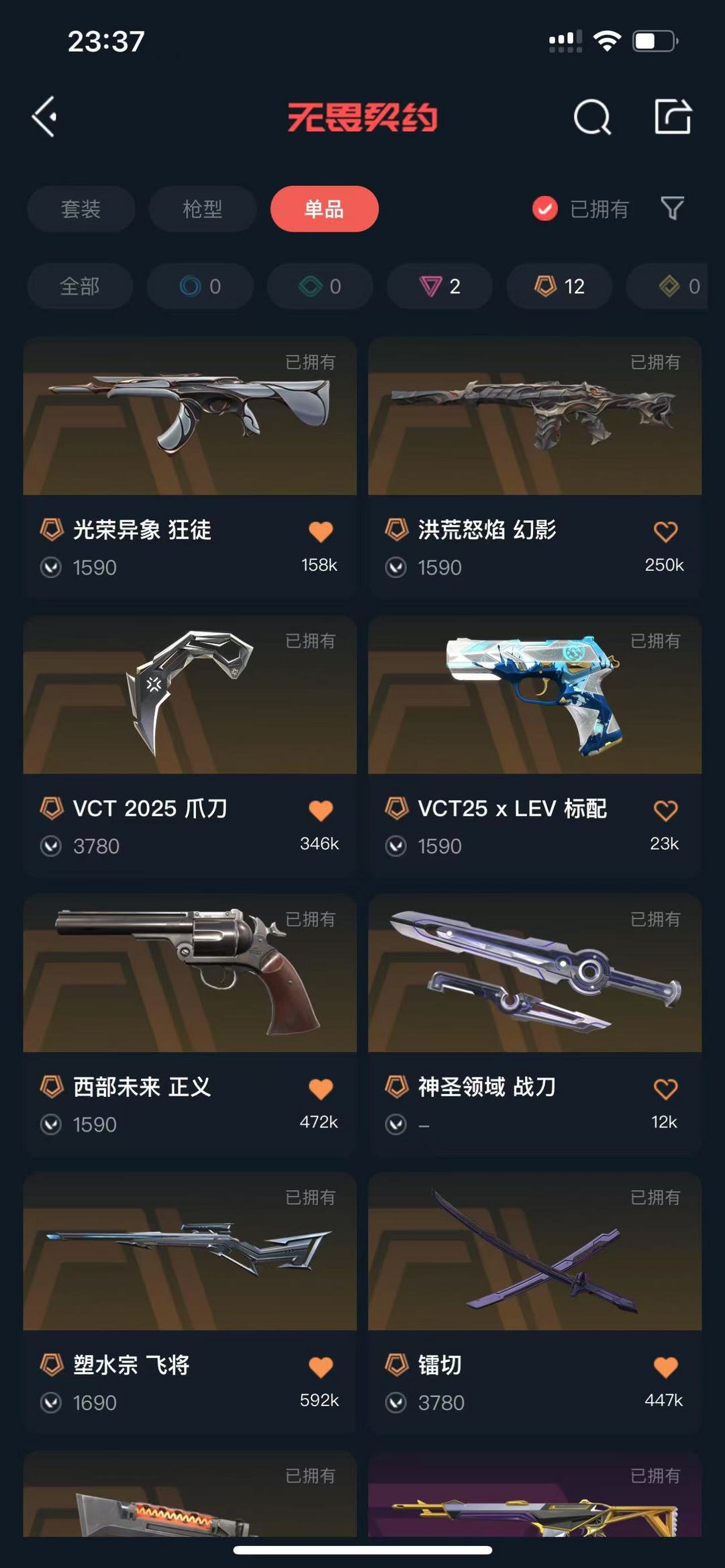725x1568 pixels.
Task: Open the search icon
Action: 592,117
